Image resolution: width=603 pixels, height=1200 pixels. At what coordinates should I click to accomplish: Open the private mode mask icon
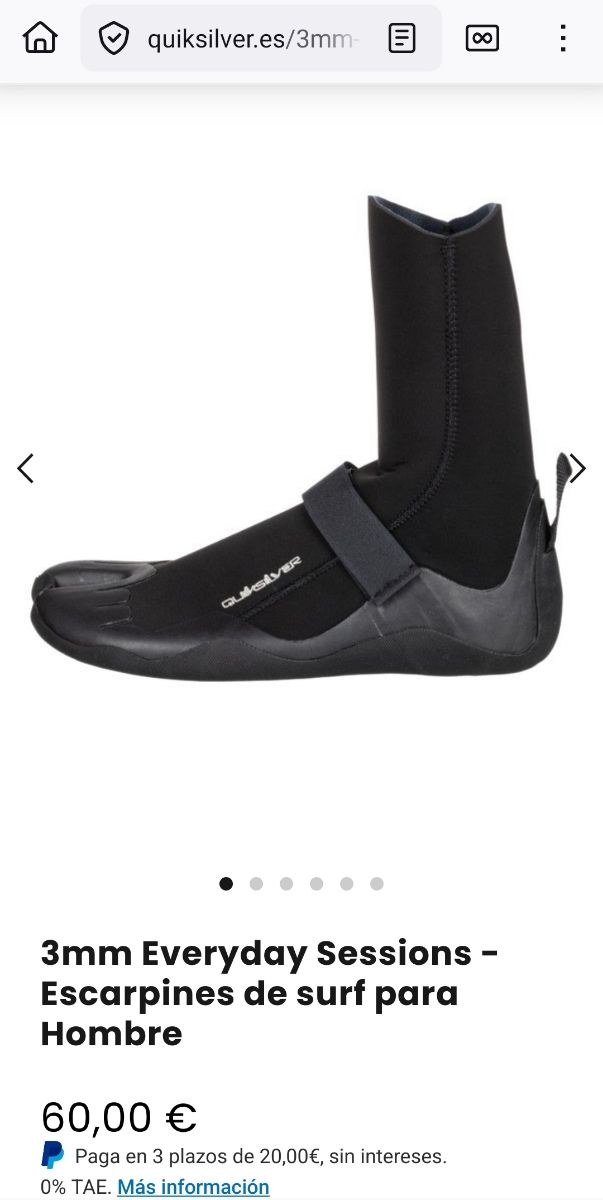click(x=482, y=39)
